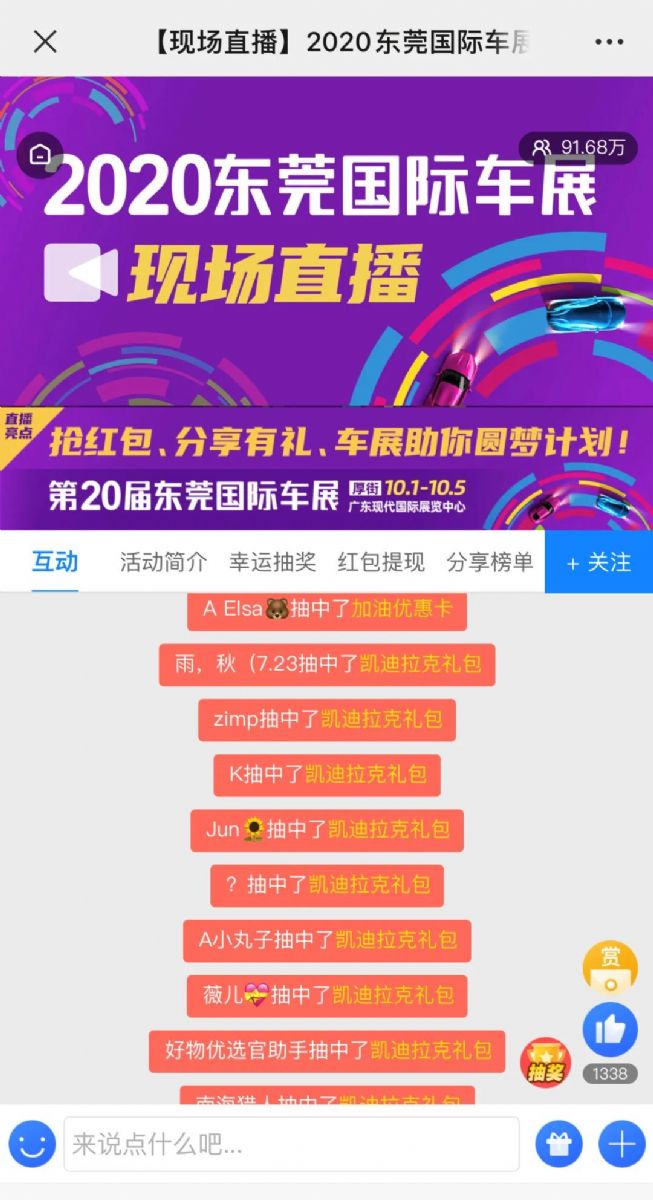The height and width of the screenshot is (1200, 653).
Task: Open the 幸运抽奖 tab
Action: [272, 562]
